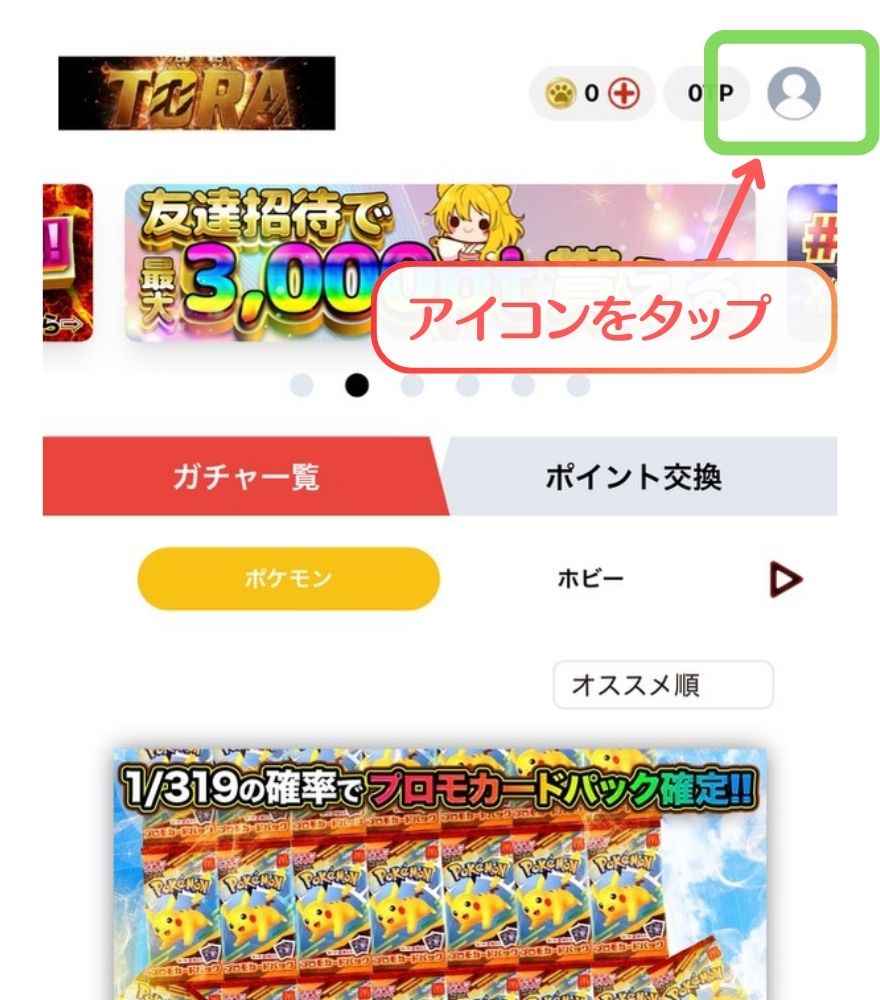Select the currently active black carousel dot

coord(357,382)
